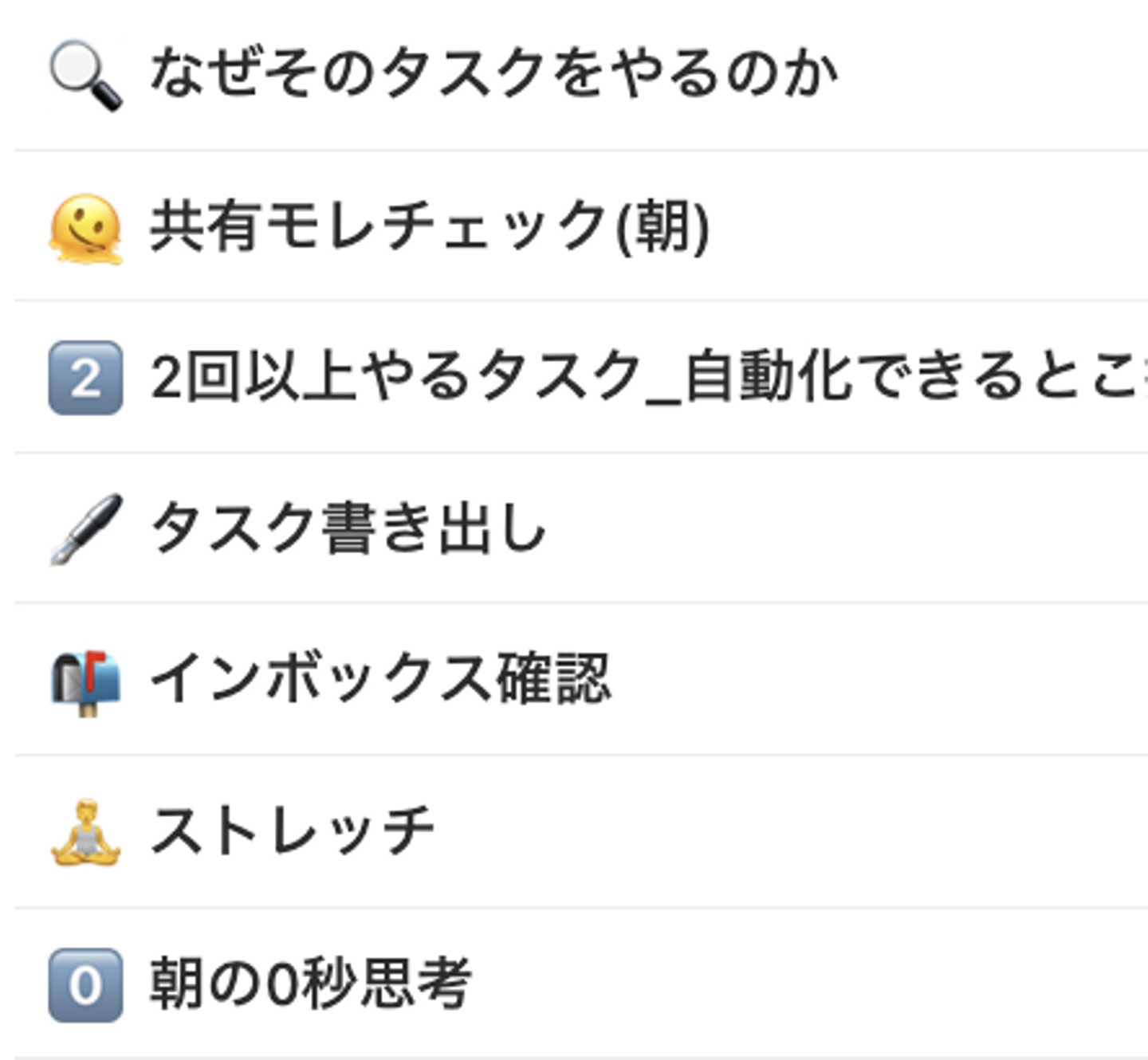Open タスク書き出し entry

[348, 528]
